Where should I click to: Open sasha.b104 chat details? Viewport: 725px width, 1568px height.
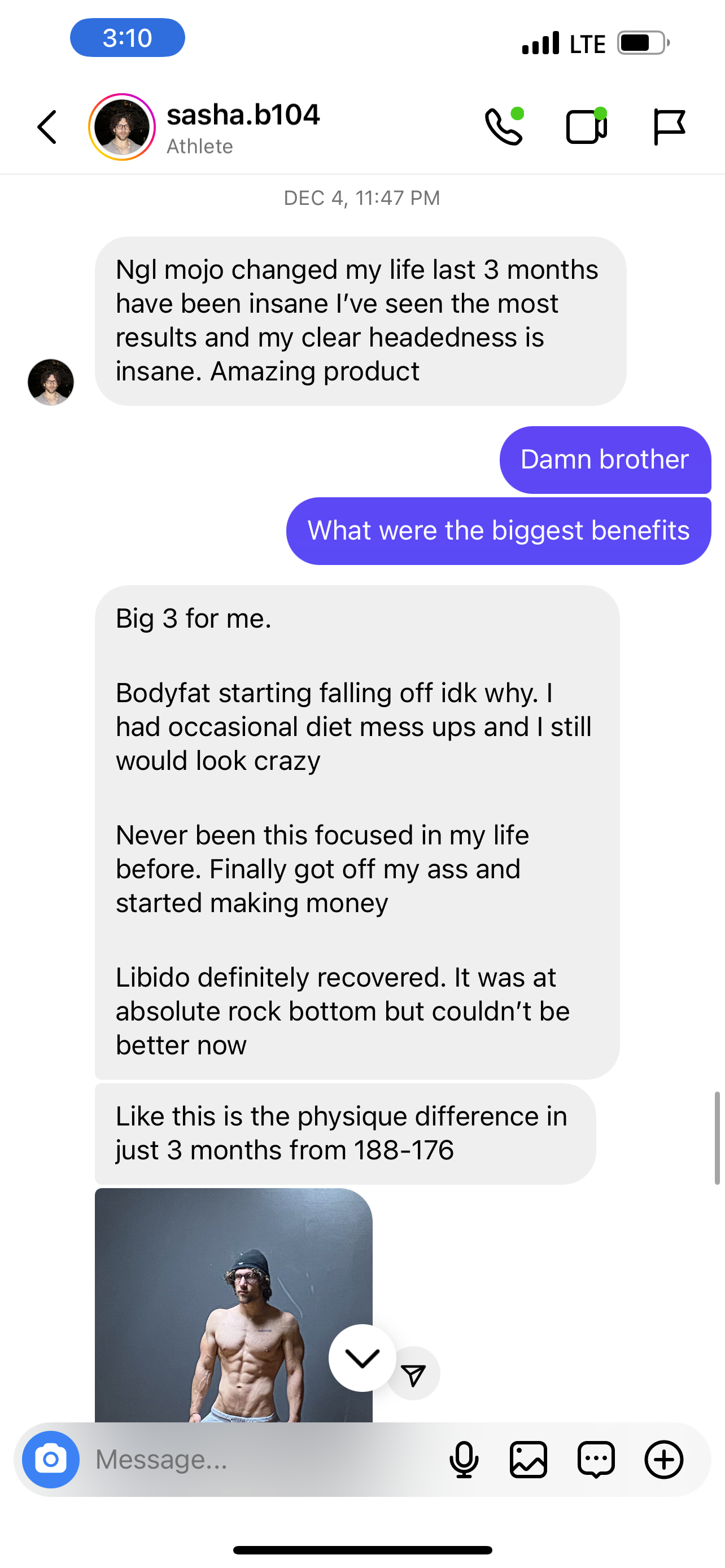click(243, 127)
